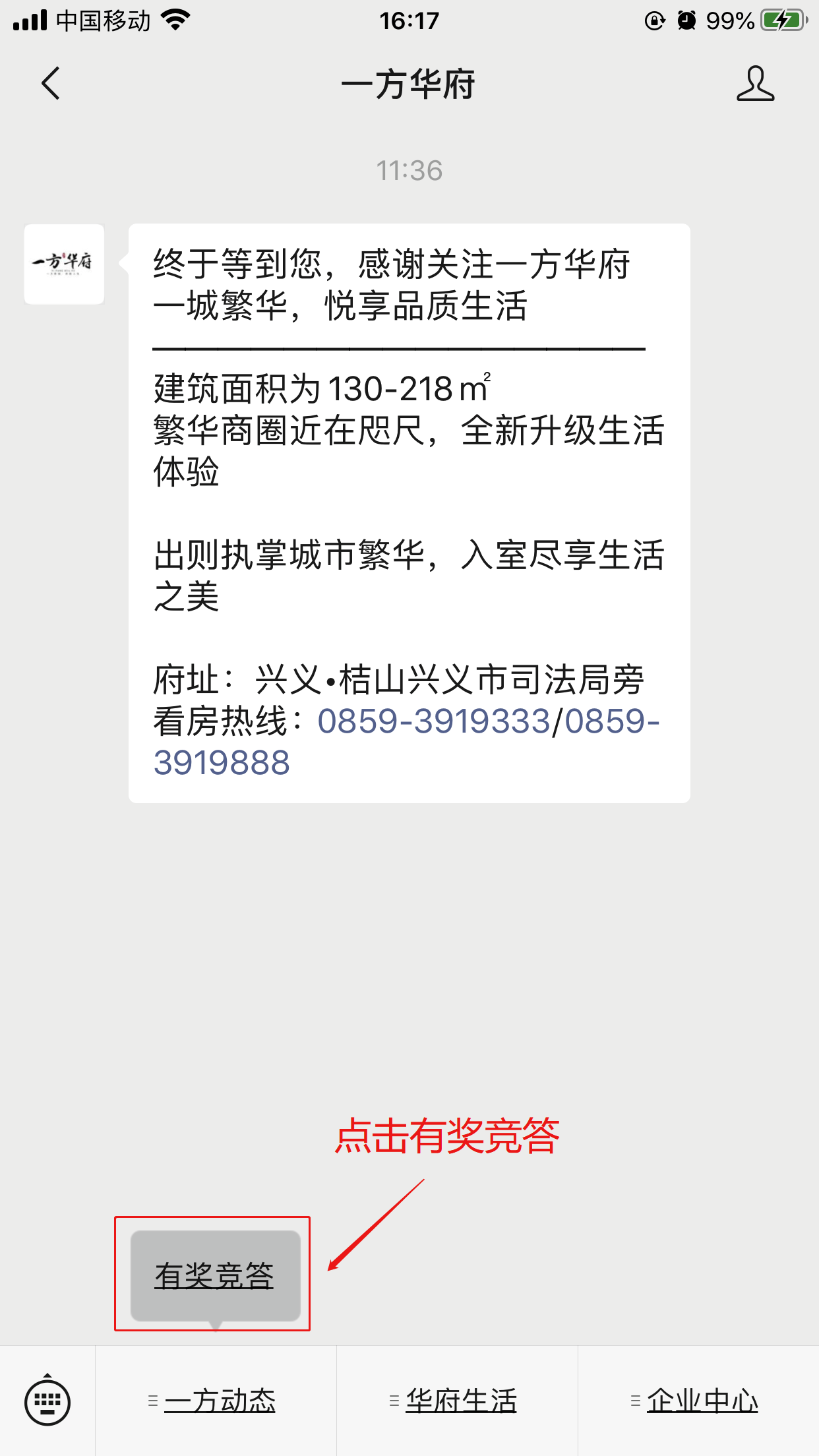Select 有奖竞答 in the popup menu
This screenshot has width=819, height=1456.
point(215,1275)
